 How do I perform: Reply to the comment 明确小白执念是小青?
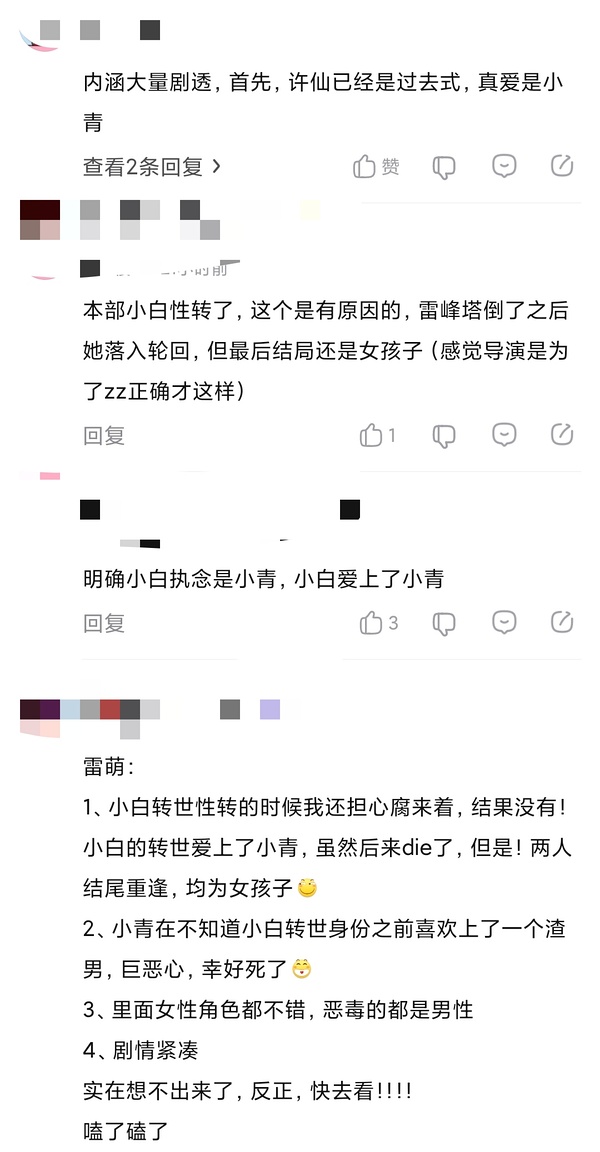click(104, 623)
